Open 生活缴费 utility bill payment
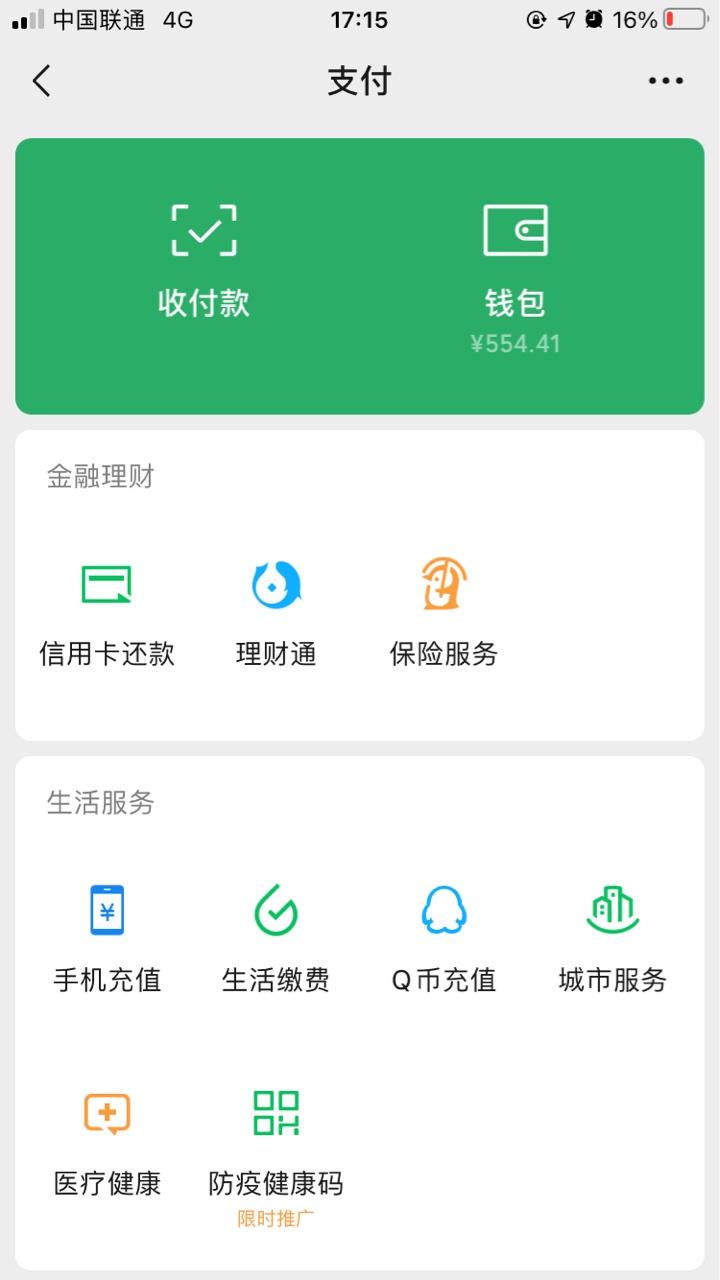720x1280 pixels. [276, 939]
